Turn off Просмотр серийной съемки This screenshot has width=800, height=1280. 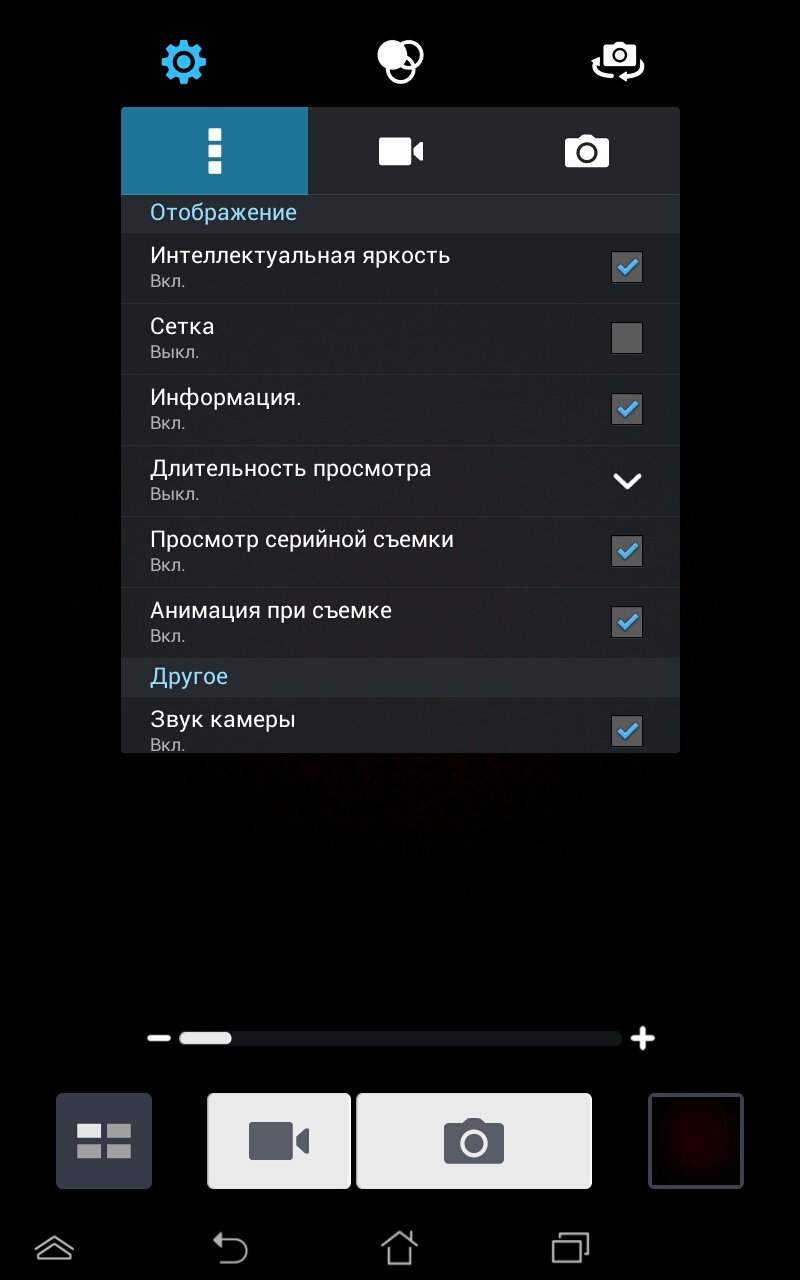[x=627, y=551]
